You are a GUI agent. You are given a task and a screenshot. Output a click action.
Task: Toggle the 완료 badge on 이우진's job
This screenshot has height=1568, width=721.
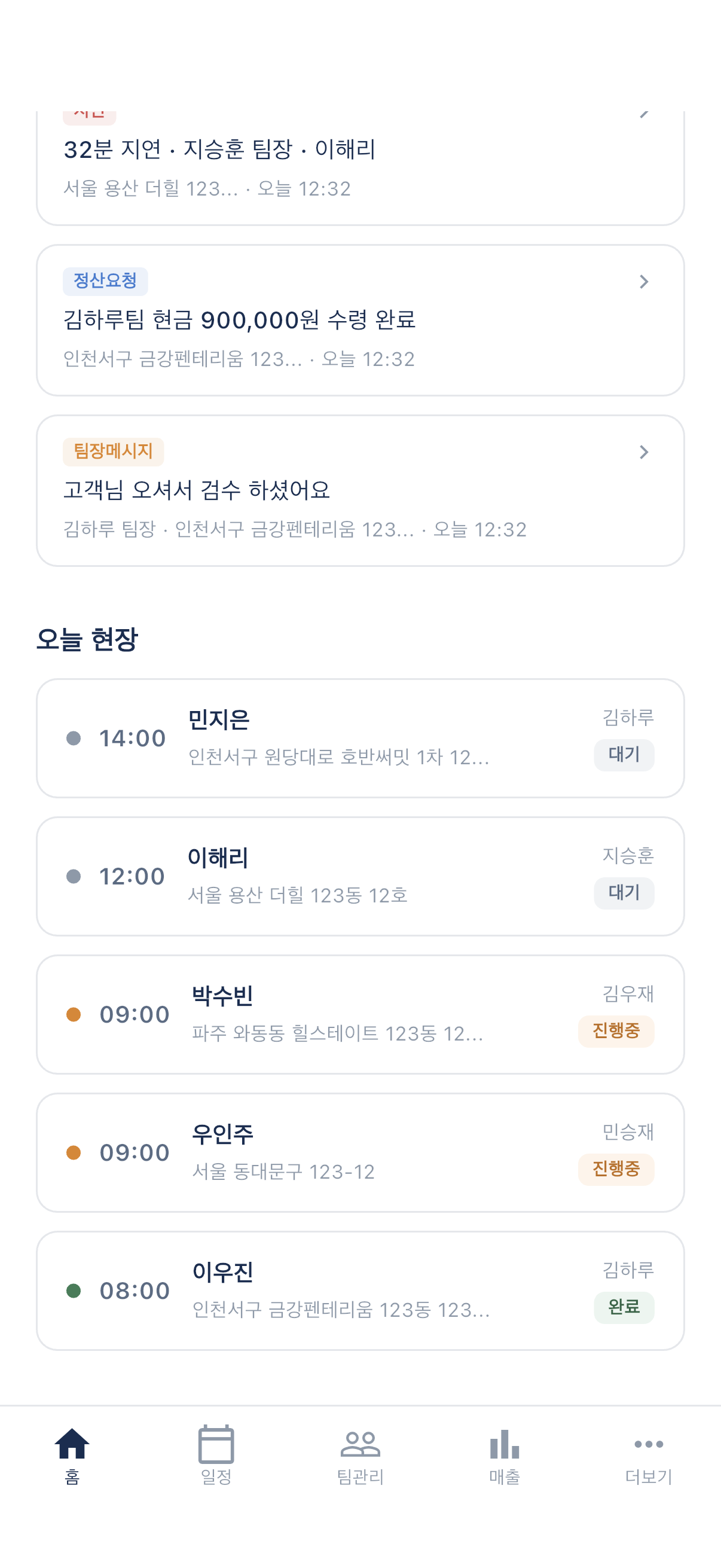[x=624, y=1308]
